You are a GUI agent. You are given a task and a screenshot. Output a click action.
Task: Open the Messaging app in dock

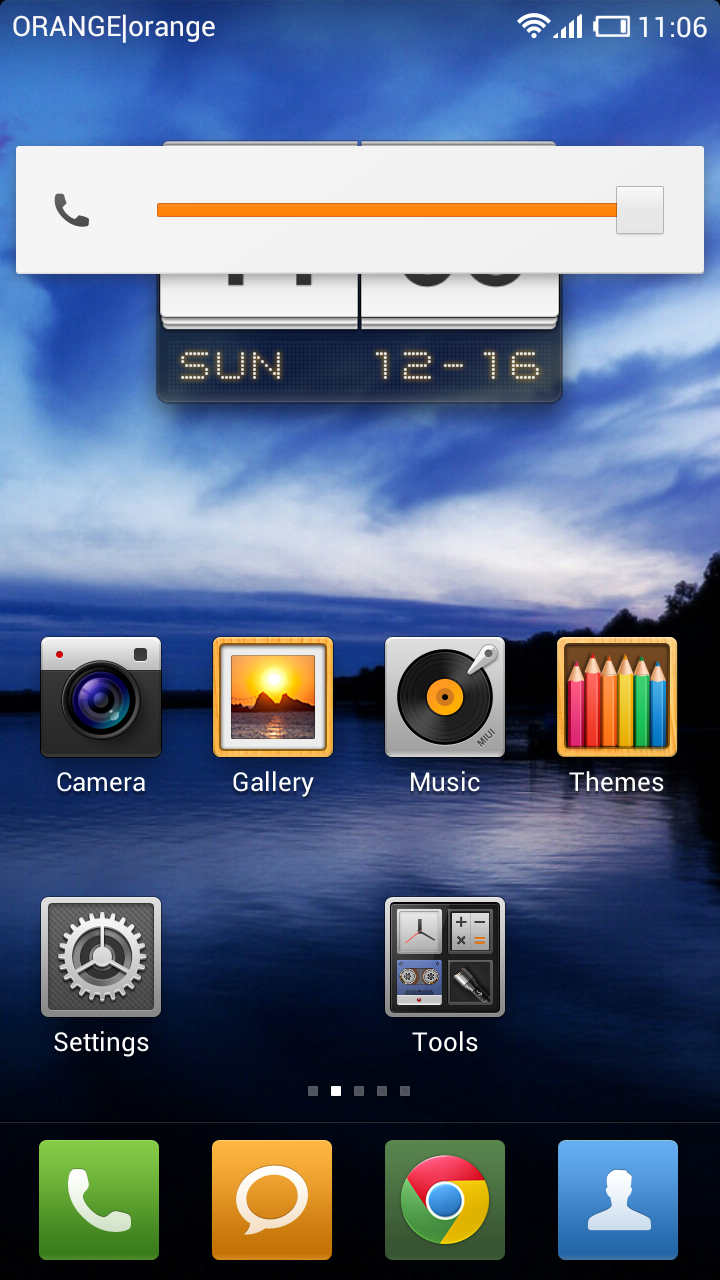272,1200
